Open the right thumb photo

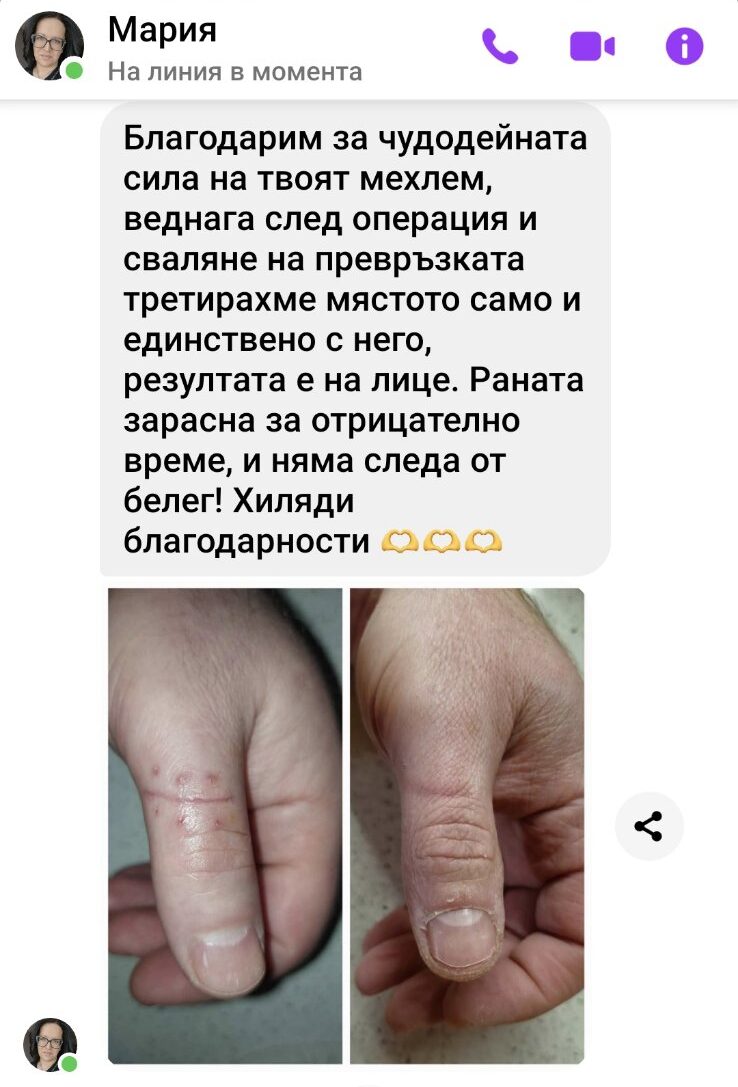click(x=467, y=825)
